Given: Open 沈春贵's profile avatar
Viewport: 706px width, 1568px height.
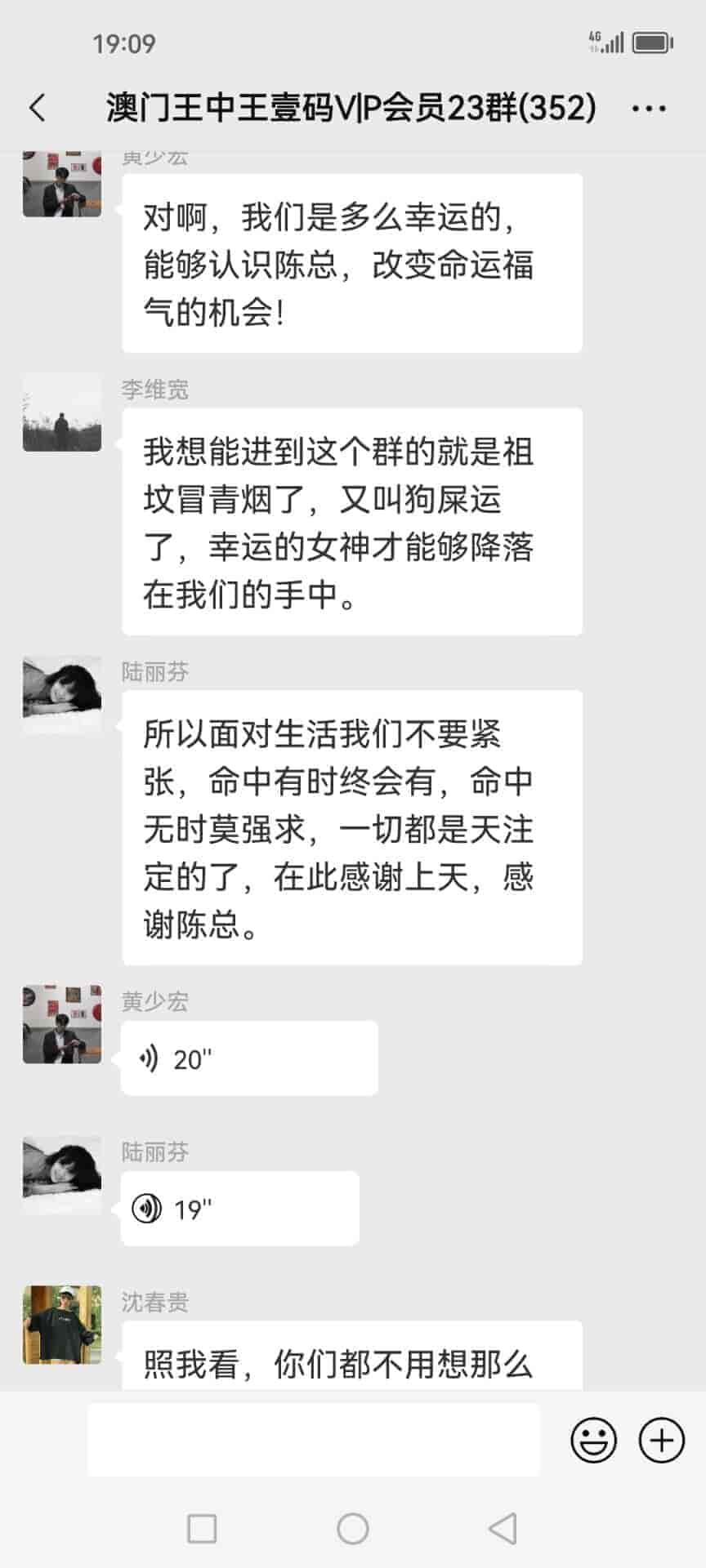Looking at the screenshot, I should [62, 1325].
